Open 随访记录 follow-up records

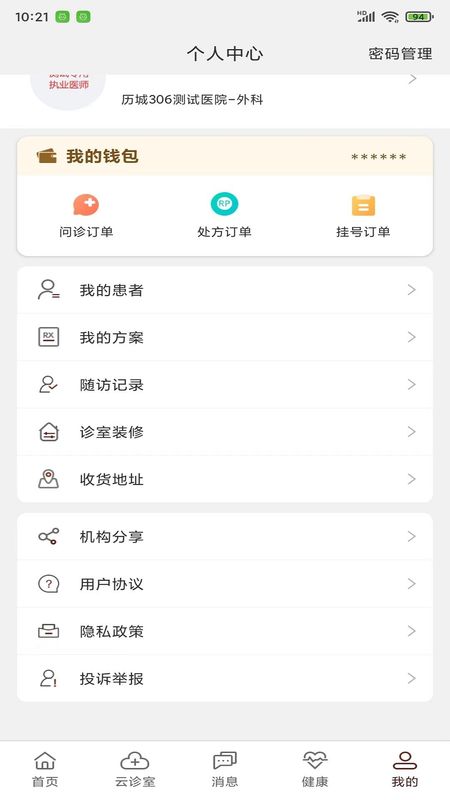pyautogui.click(x=225, y=385)
